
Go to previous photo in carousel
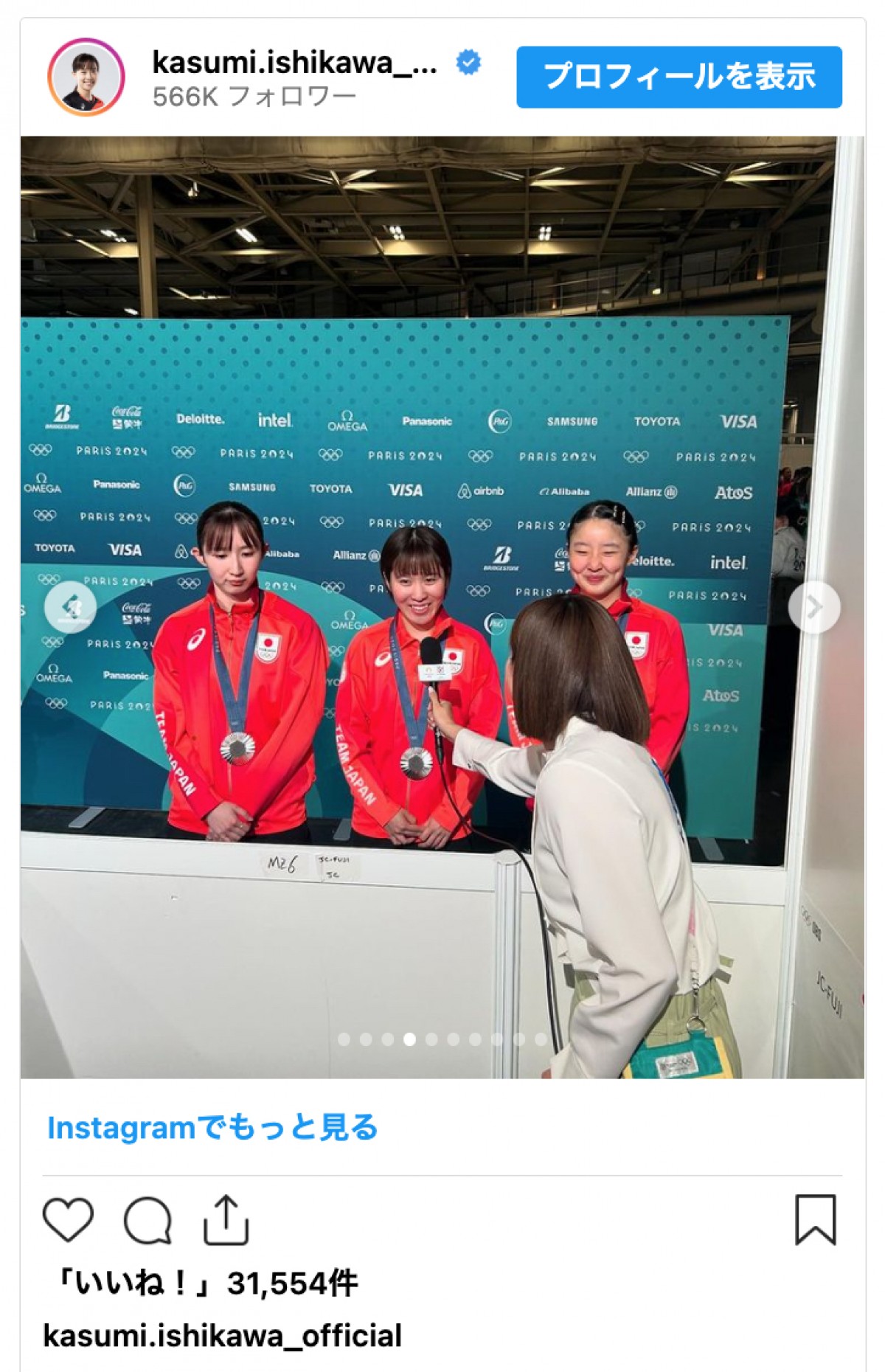(71, 607)
